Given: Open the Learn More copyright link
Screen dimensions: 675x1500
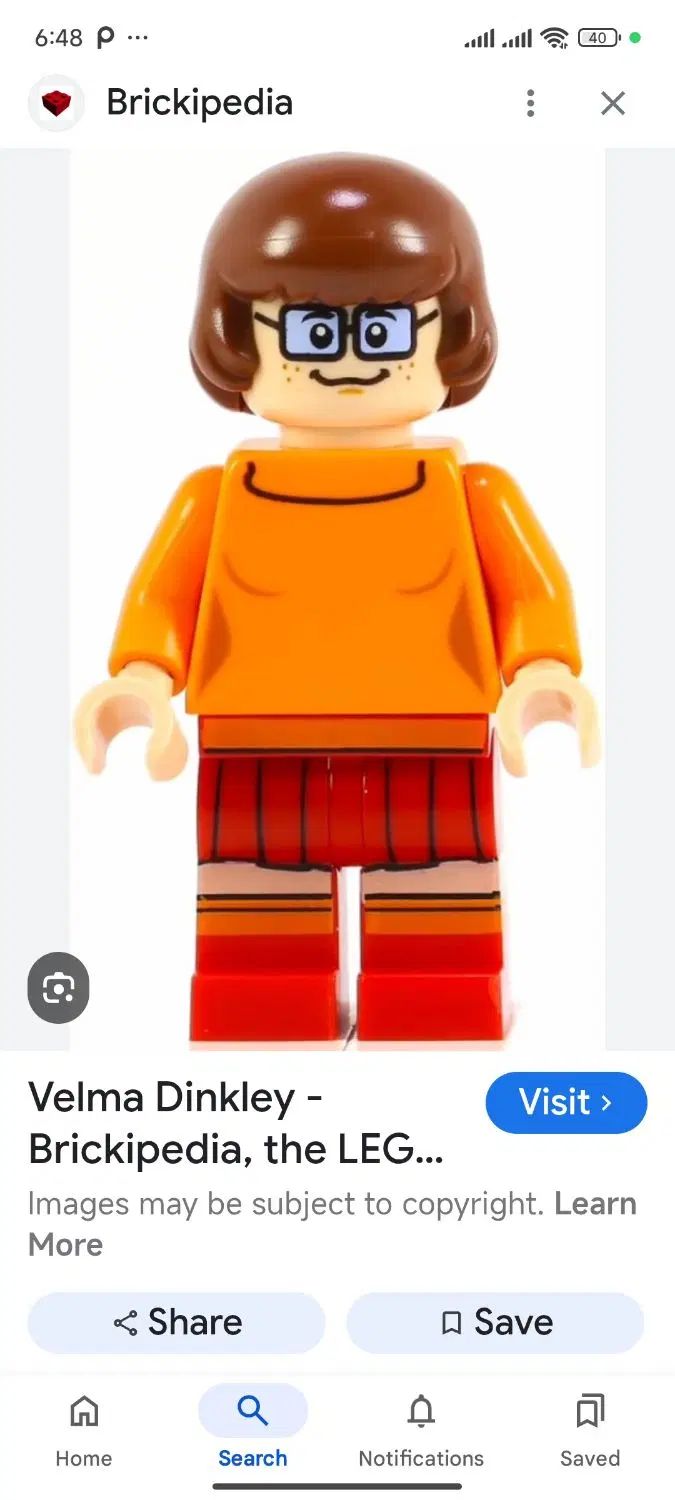Looking at the screenshot, I should 594,1204.
